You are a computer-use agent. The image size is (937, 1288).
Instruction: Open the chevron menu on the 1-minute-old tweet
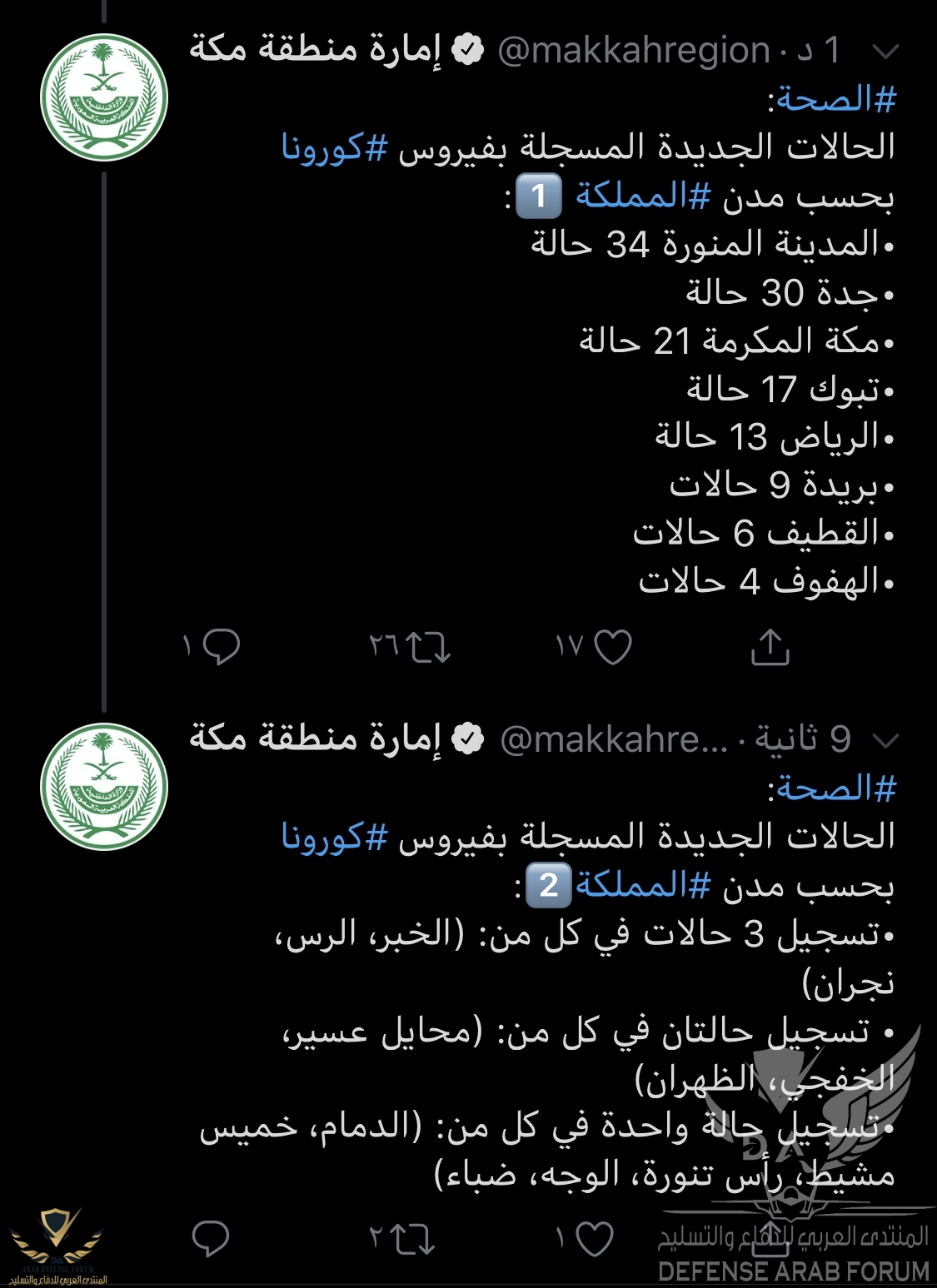885,52
